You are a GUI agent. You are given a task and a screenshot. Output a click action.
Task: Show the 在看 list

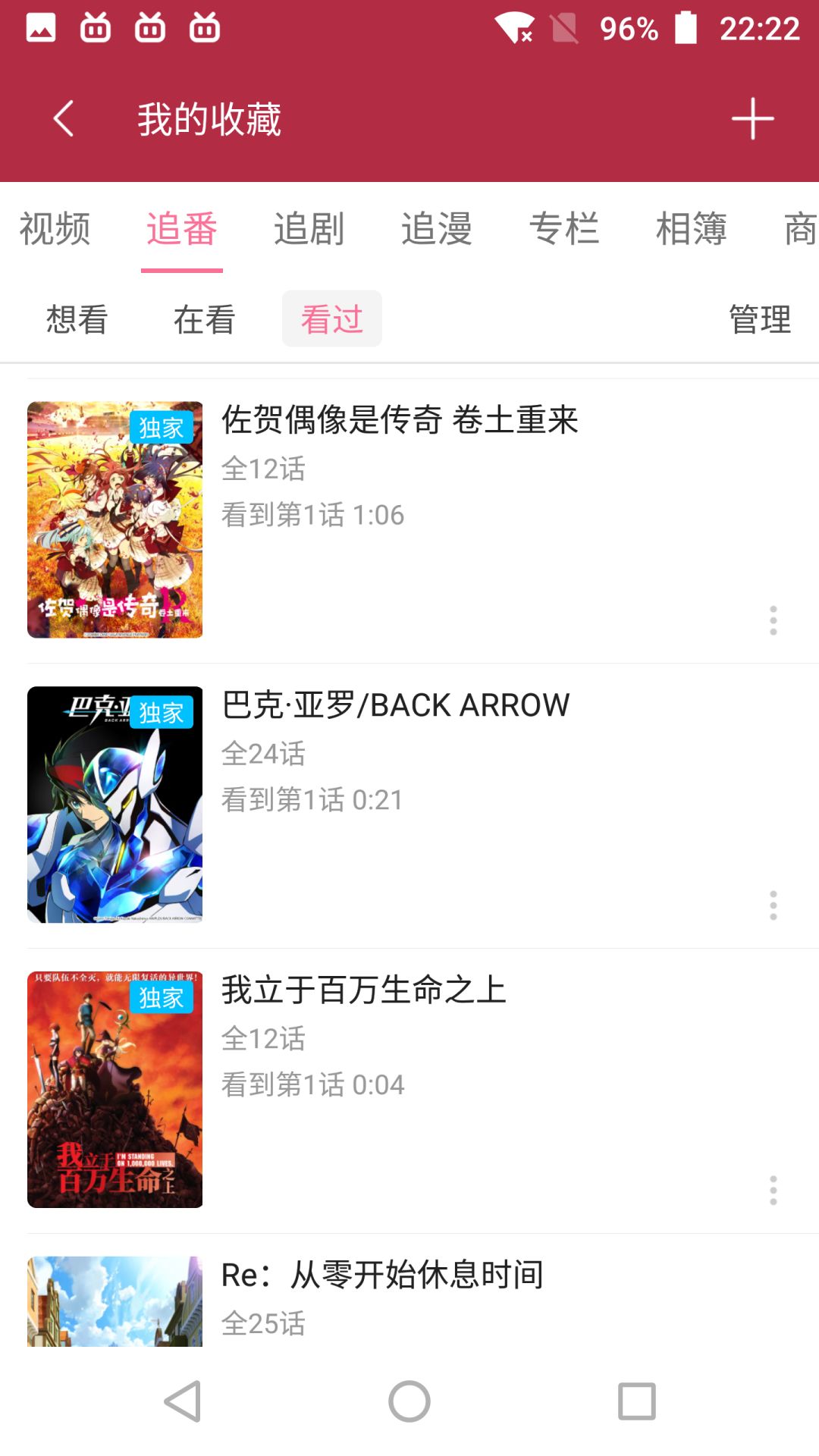point(204,319)
